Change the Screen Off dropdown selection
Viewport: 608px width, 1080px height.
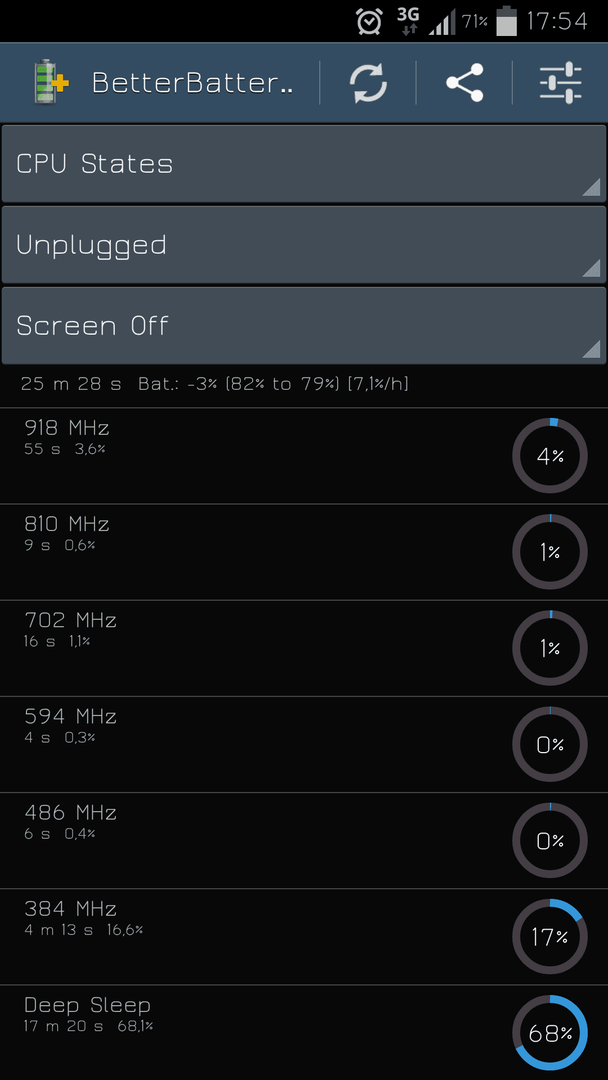[x=304, y=326]
